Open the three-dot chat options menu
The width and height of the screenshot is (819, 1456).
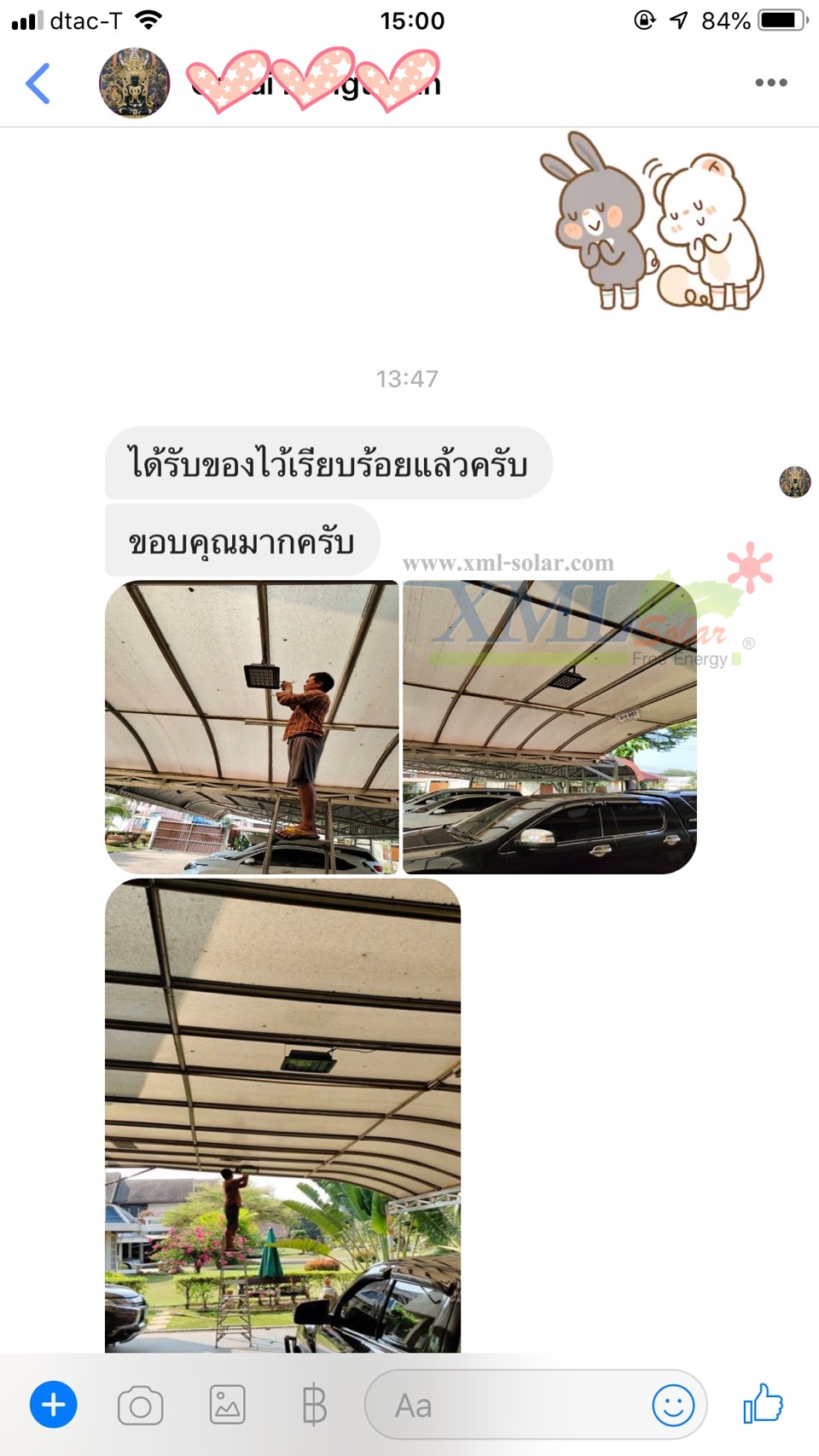coord(770,83)
